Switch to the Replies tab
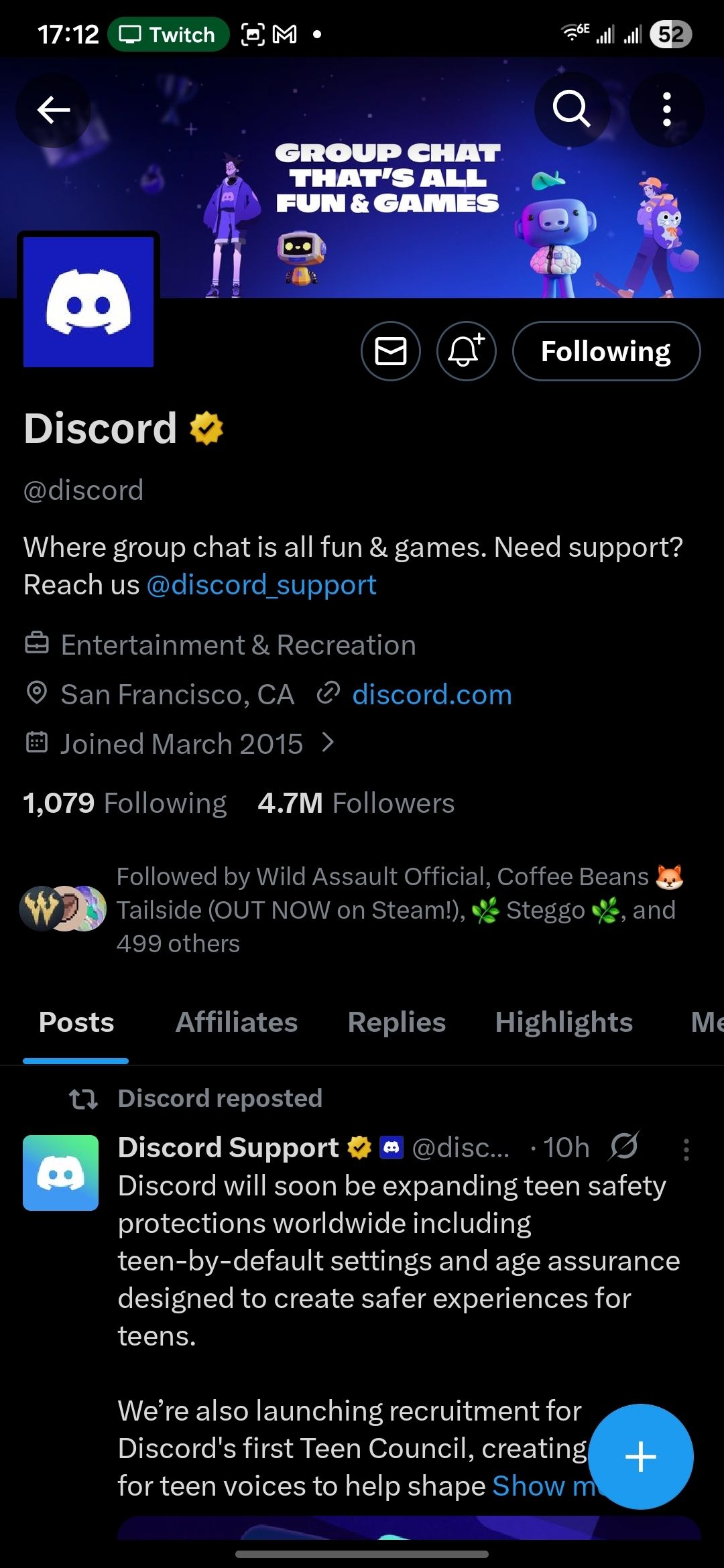Image resolution: width=724 pixels, height=1568 pixels. (x=396, y=1023)
